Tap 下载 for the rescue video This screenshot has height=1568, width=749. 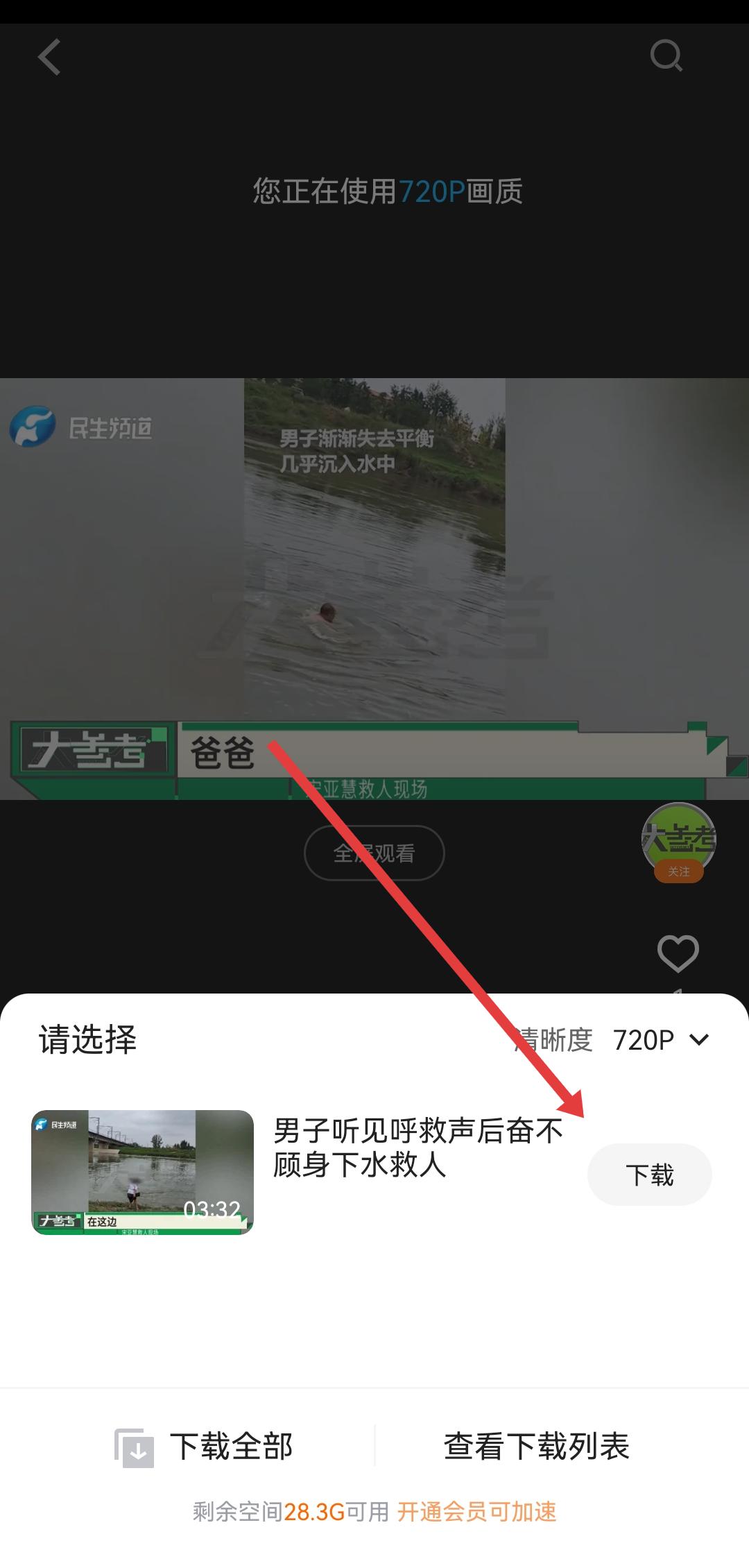point(649,1175)
